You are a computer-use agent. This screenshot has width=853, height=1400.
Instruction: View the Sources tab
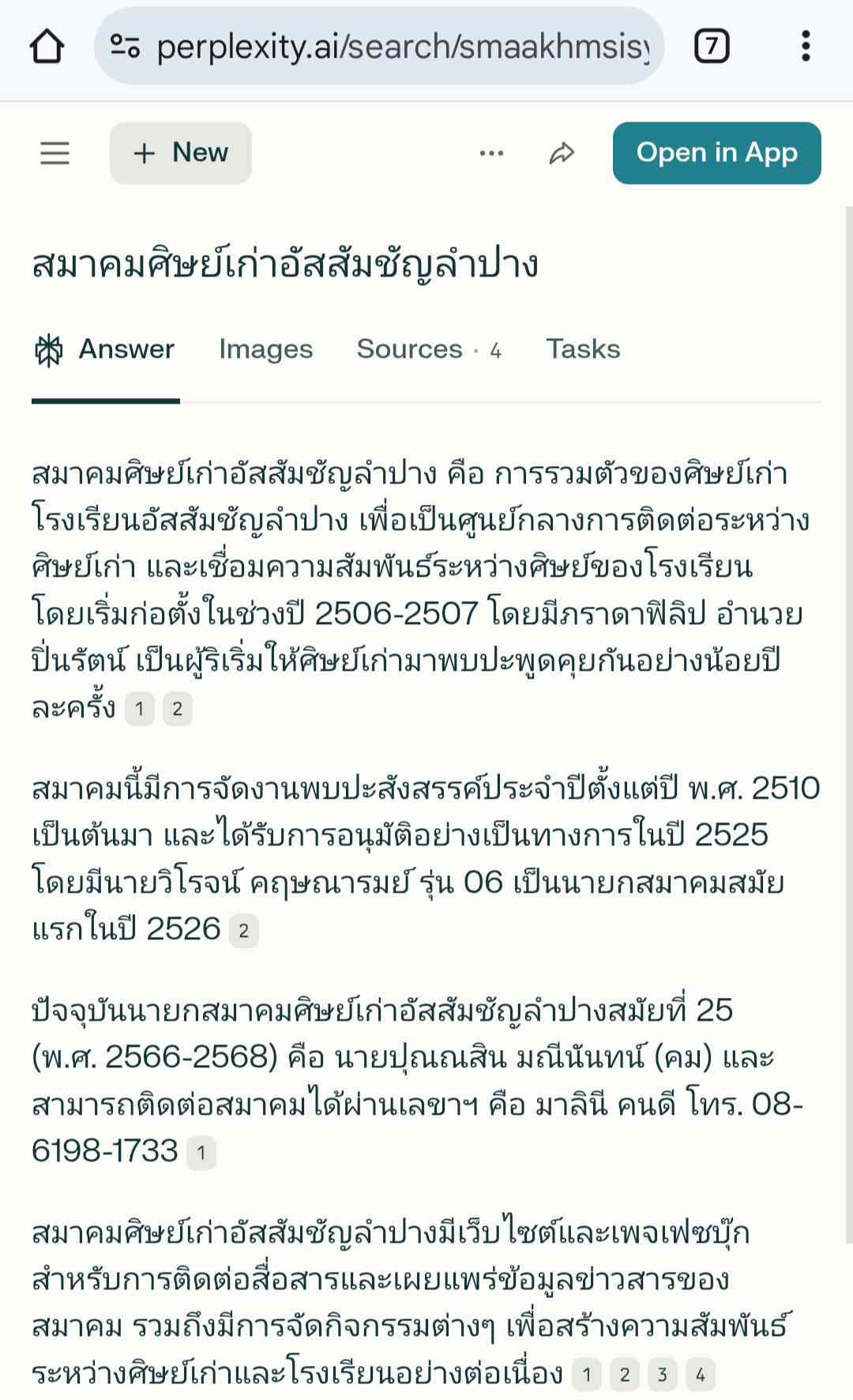point(429,349)
